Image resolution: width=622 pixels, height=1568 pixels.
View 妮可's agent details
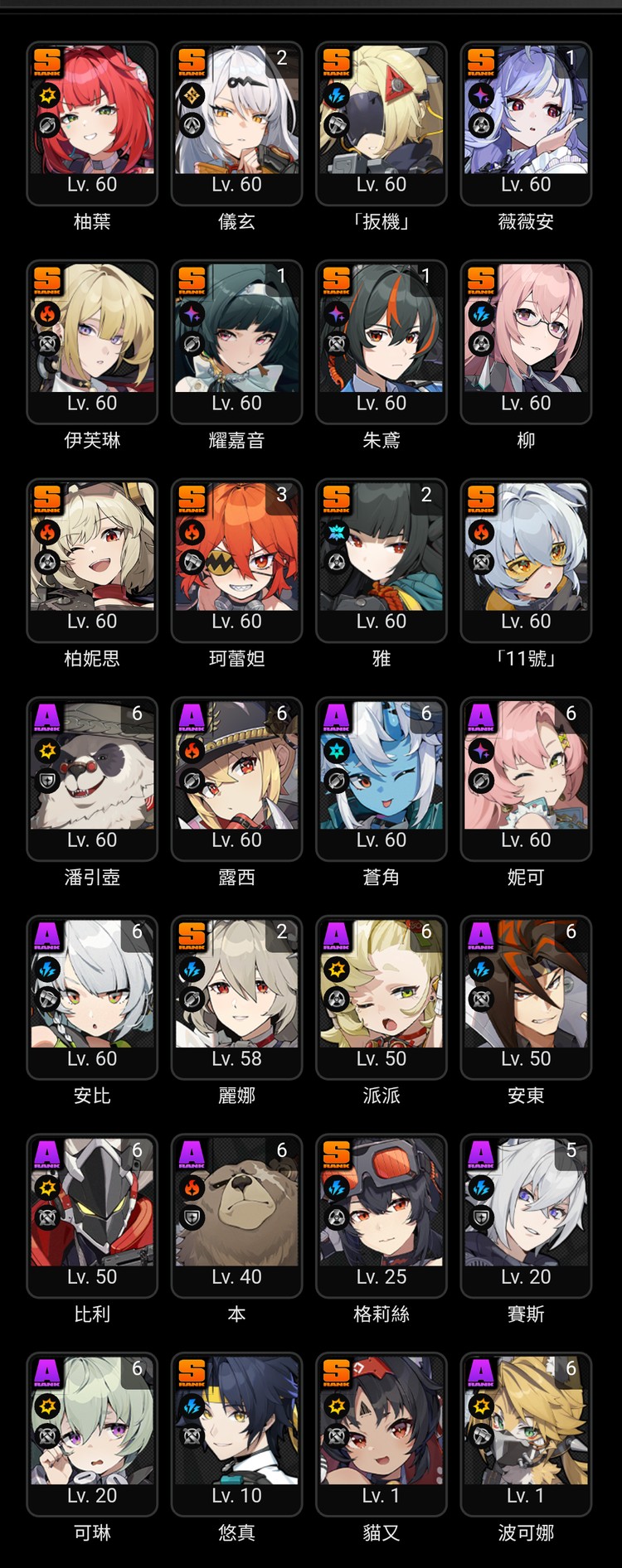click(x=526, y=778)
